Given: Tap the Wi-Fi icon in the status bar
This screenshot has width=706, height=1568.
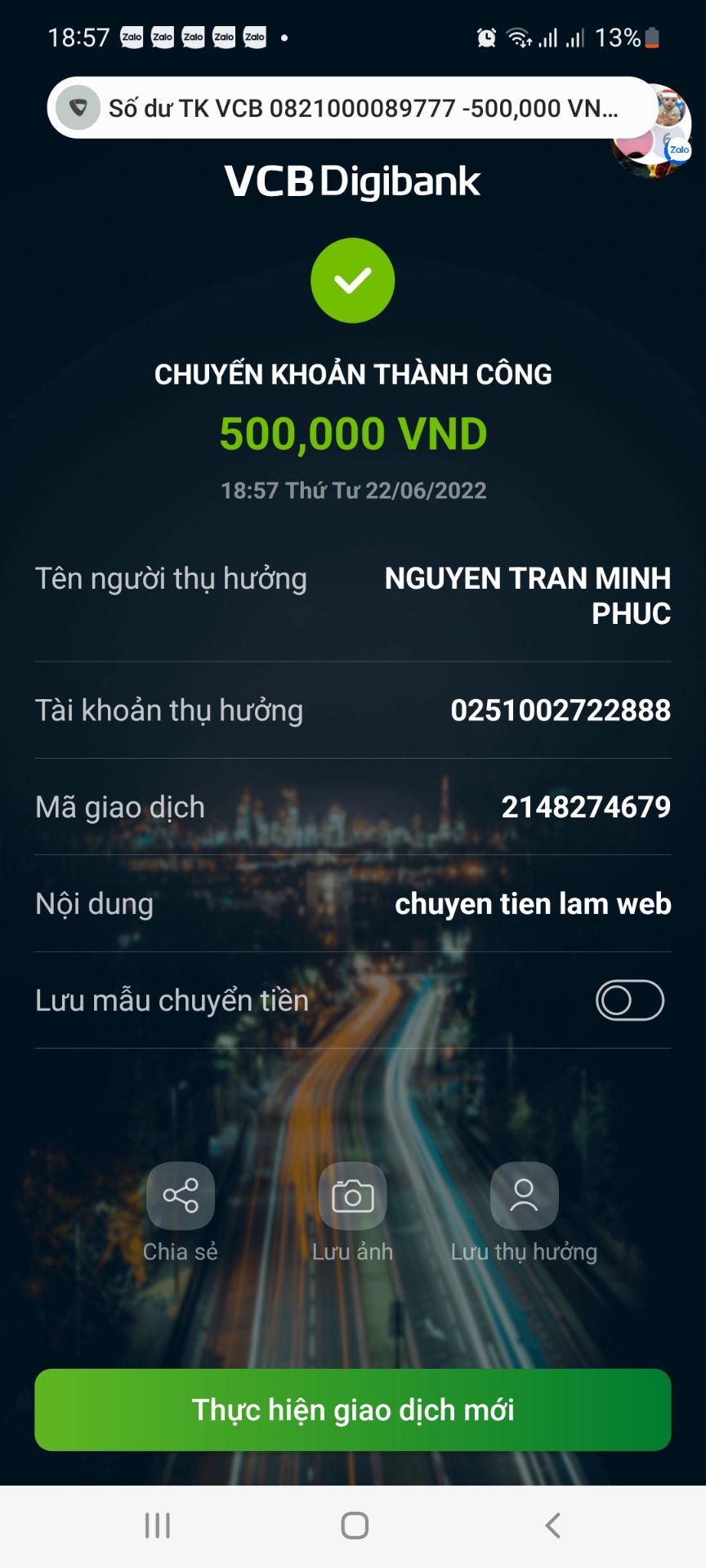Looking at the screenshot, I should 519,36.
